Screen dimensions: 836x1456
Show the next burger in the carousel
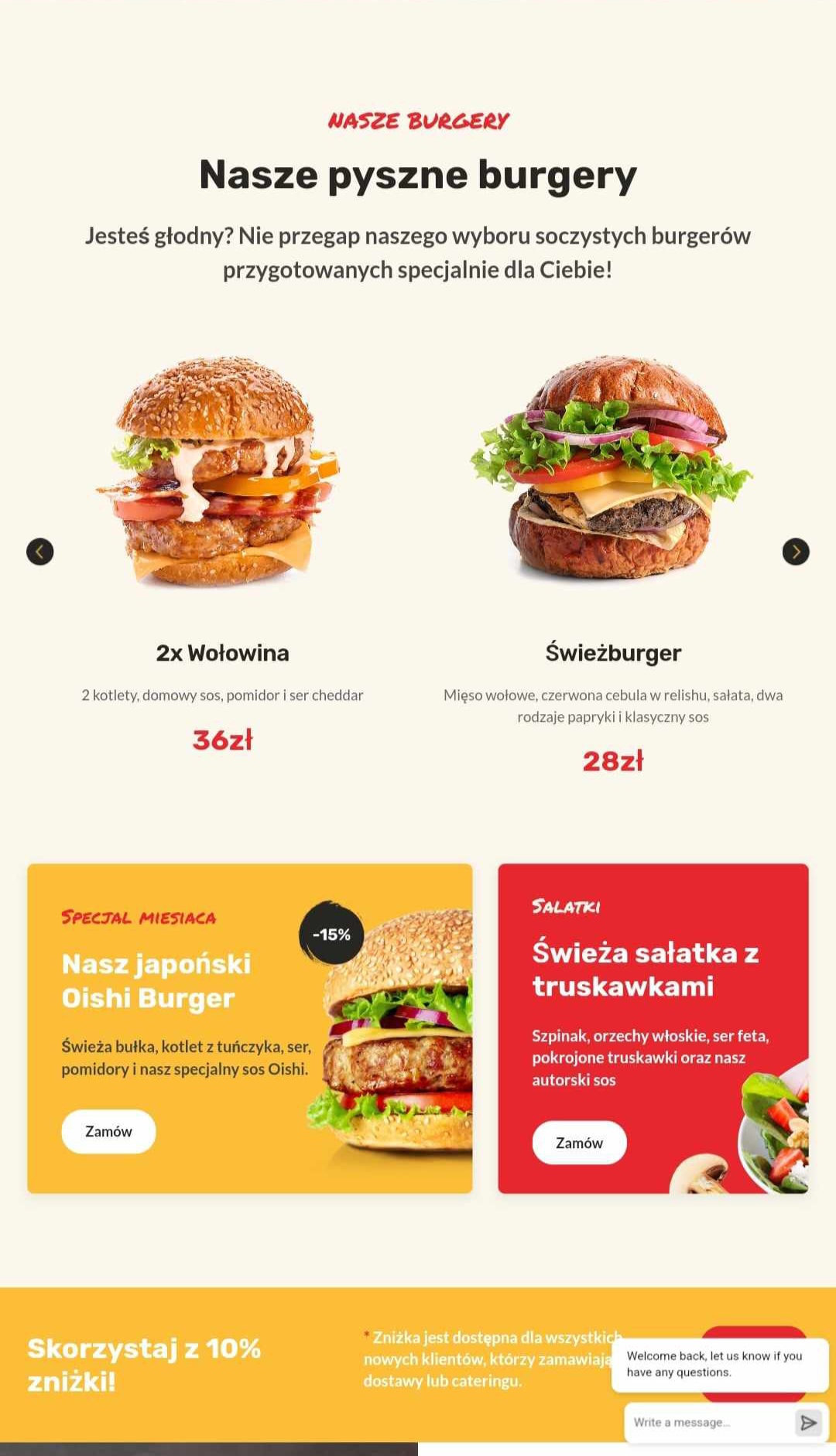coord(796,552)
